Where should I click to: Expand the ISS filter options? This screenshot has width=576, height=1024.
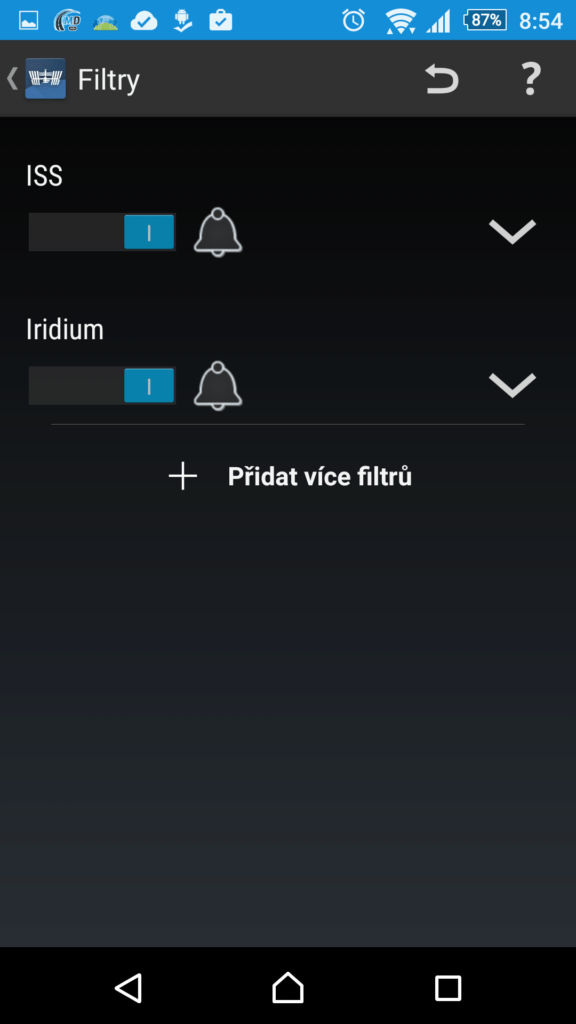pos(512,231)
